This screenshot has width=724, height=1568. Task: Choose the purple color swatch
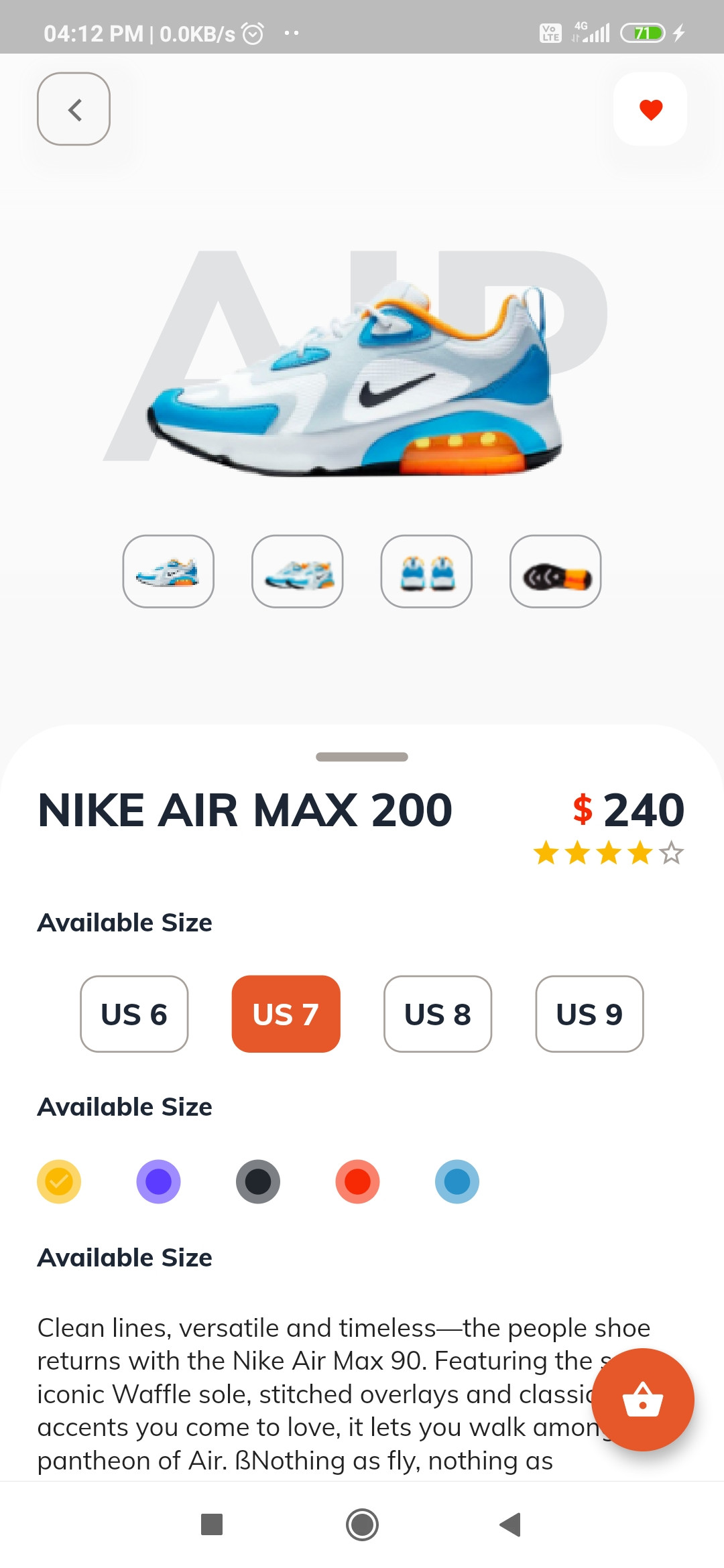[x=158, y=1181]
